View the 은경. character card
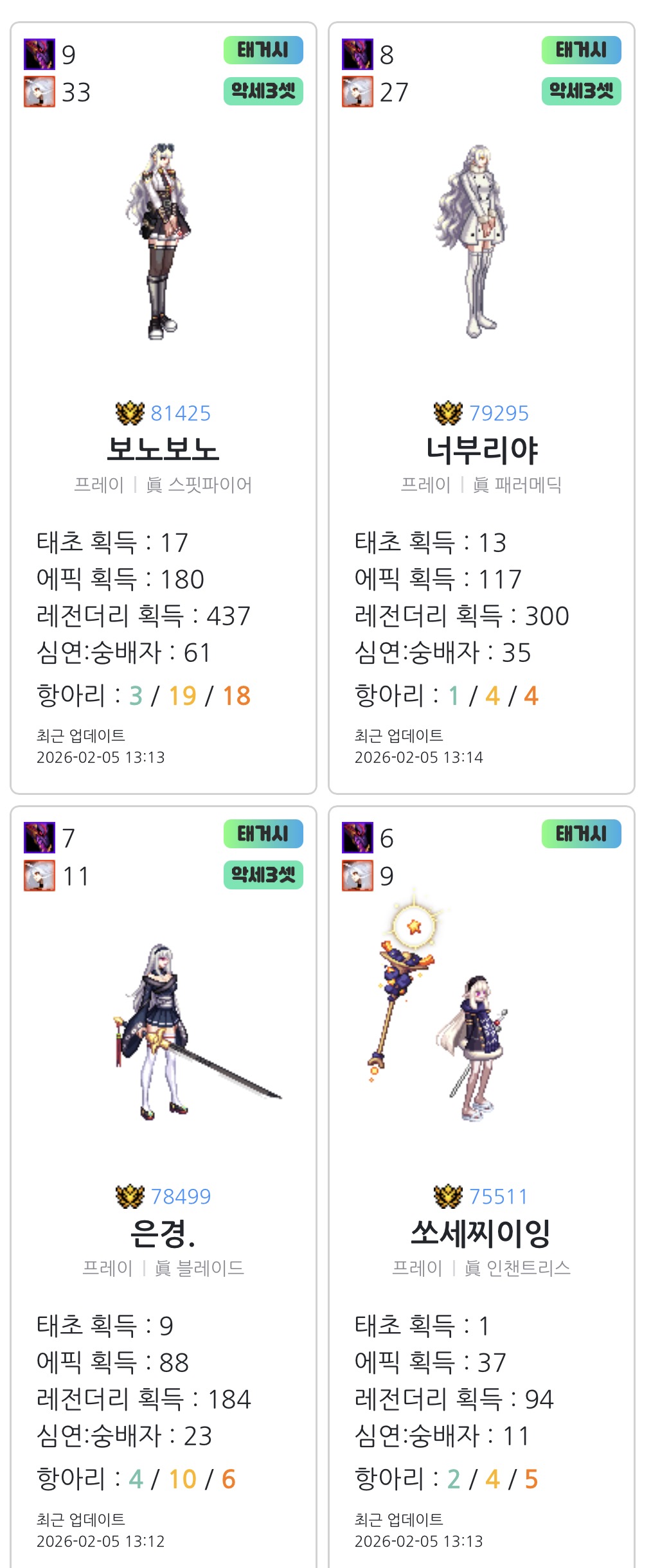This screenshot has height=1568, width=651. [x=163, y=1233]
